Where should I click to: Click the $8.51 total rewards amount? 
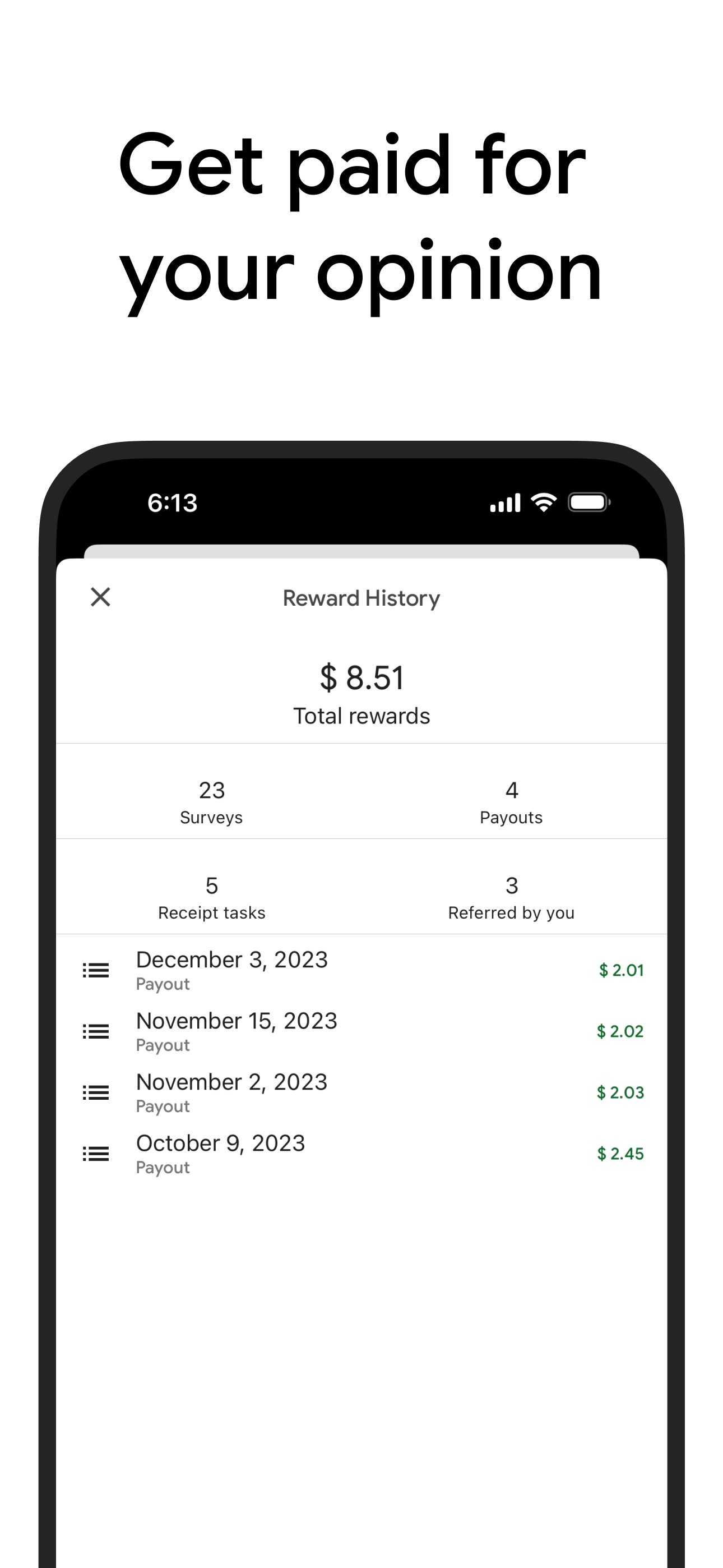(x=361, y=677)
